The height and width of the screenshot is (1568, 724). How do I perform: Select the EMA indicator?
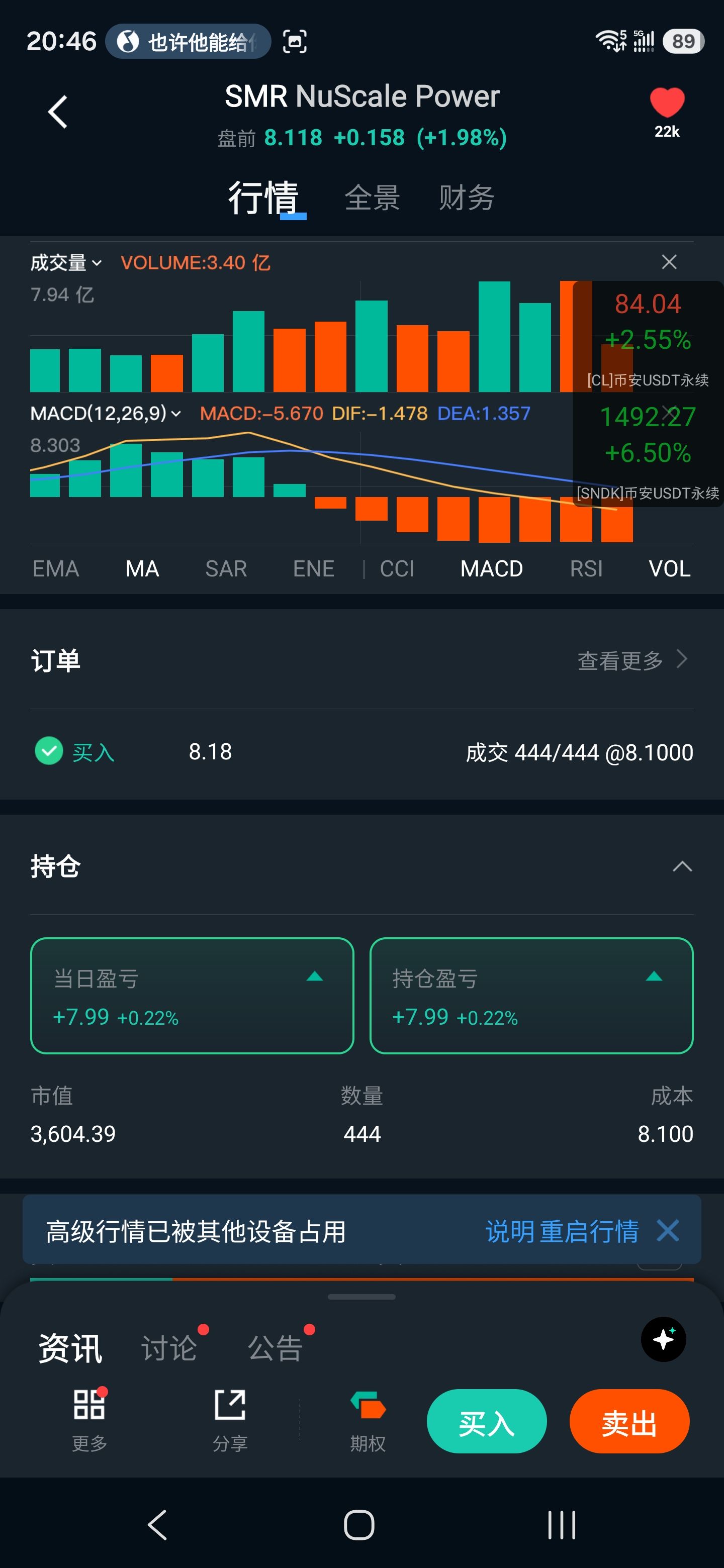coord(55,568)
